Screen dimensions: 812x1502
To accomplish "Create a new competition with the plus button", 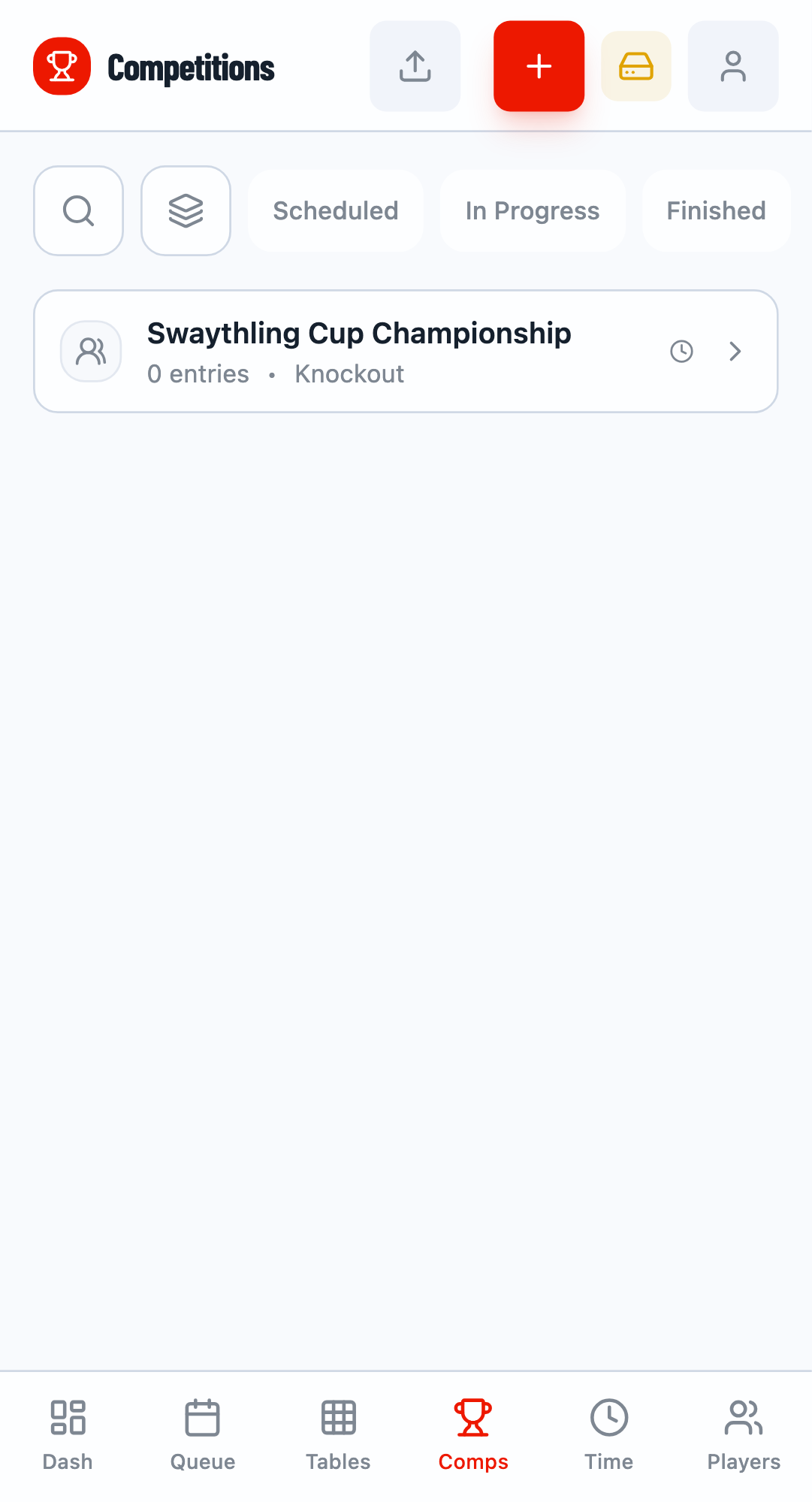I will coord(539,65).
